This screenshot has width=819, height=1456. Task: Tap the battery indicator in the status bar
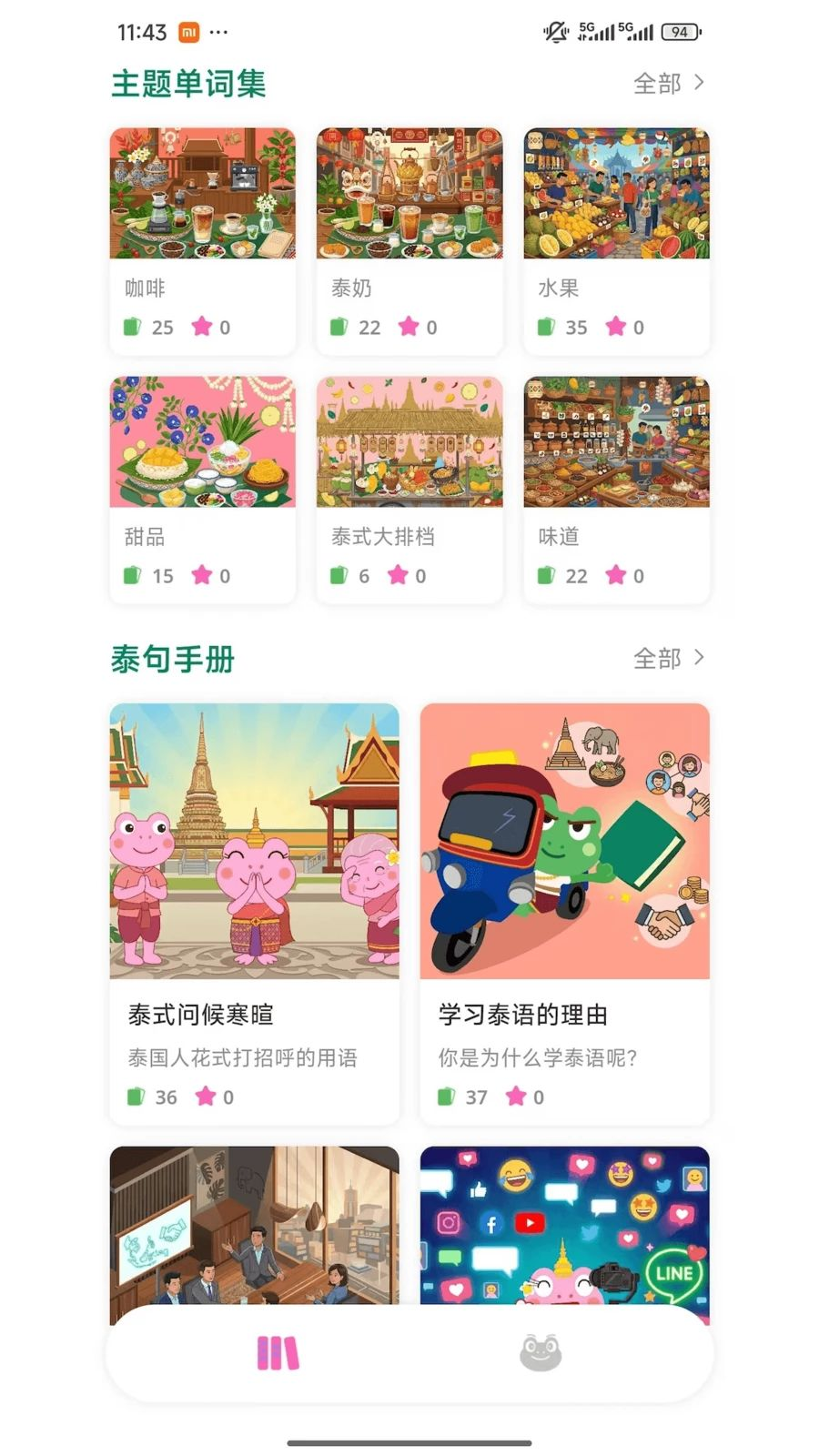679,32
